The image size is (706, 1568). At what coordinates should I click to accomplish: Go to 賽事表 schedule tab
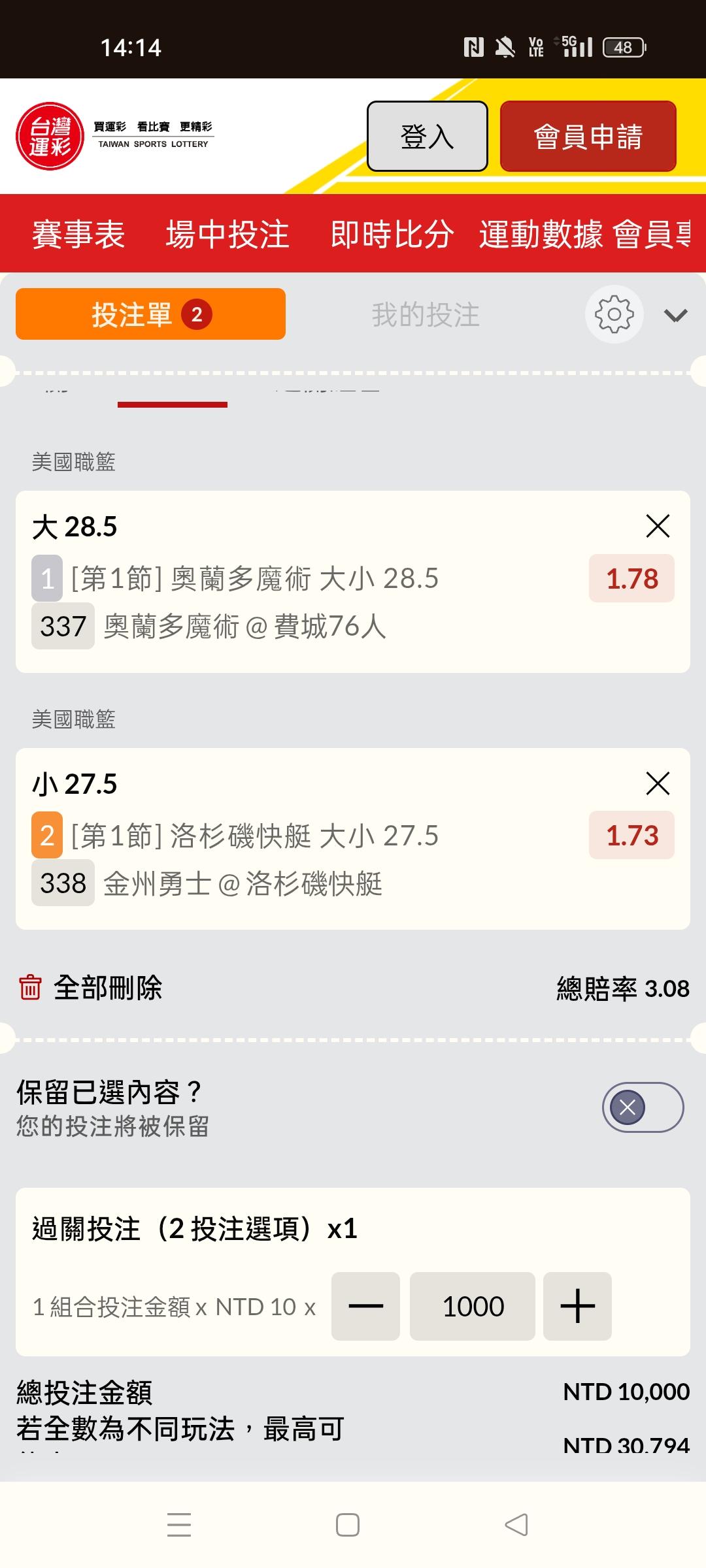(x=78, y=234)
